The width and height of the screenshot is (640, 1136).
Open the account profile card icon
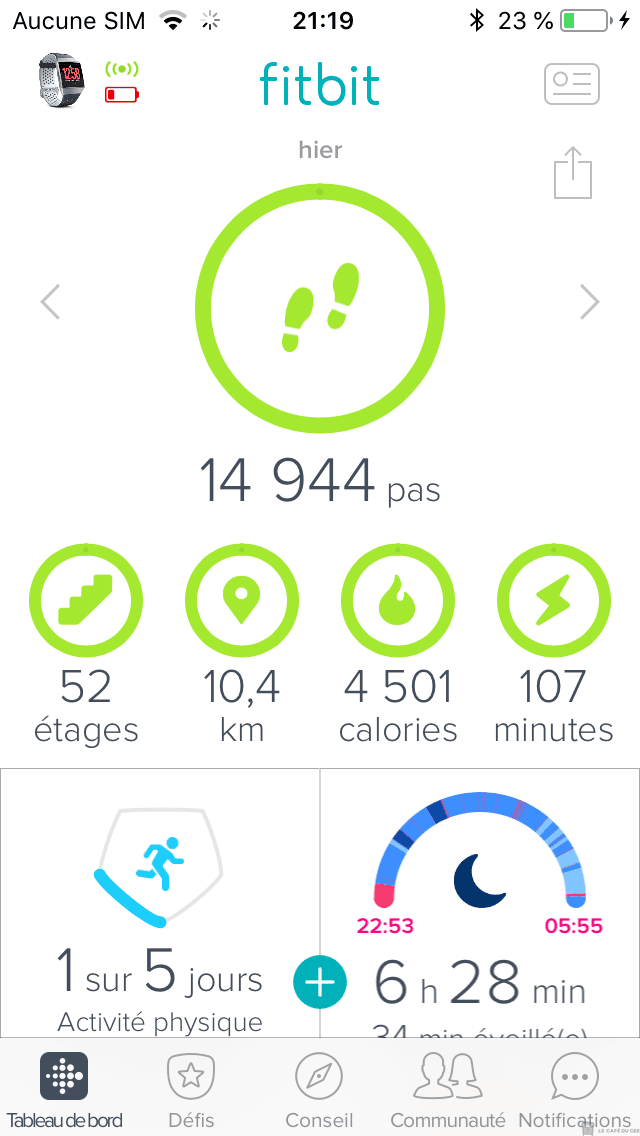572,84
